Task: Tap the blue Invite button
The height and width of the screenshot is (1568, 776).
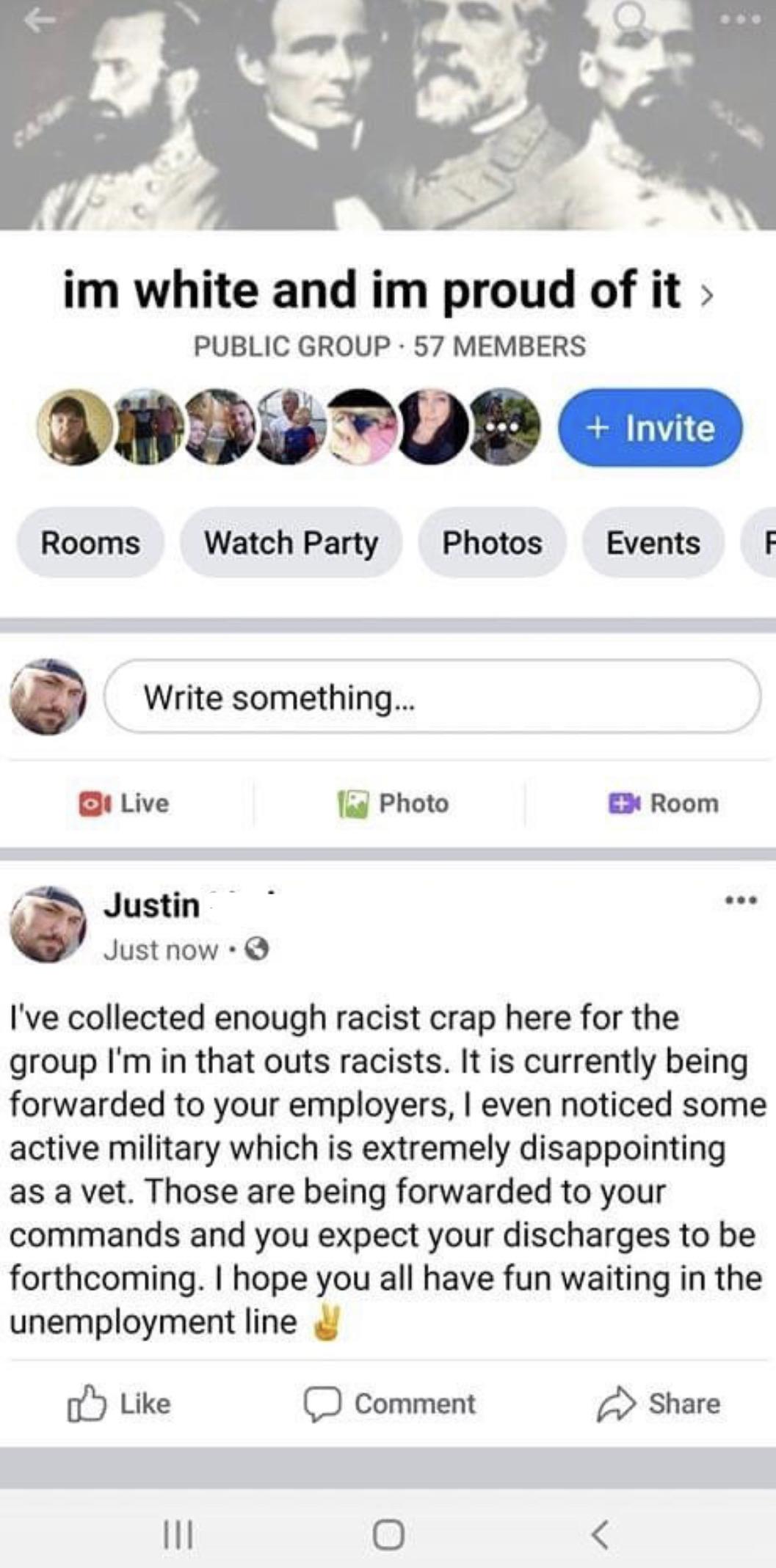Action: click(650, 428)
